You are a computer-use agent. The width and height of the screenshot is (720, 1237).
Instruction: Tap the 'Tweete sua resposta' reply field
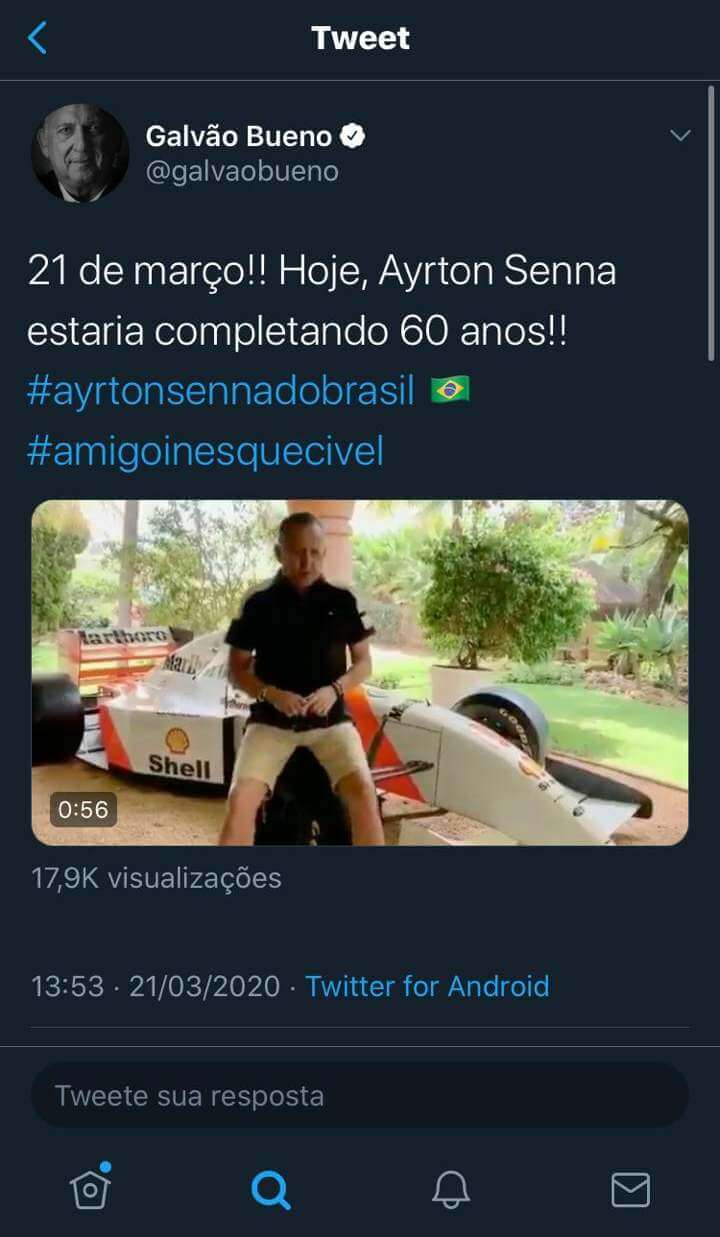(360, 1095)
